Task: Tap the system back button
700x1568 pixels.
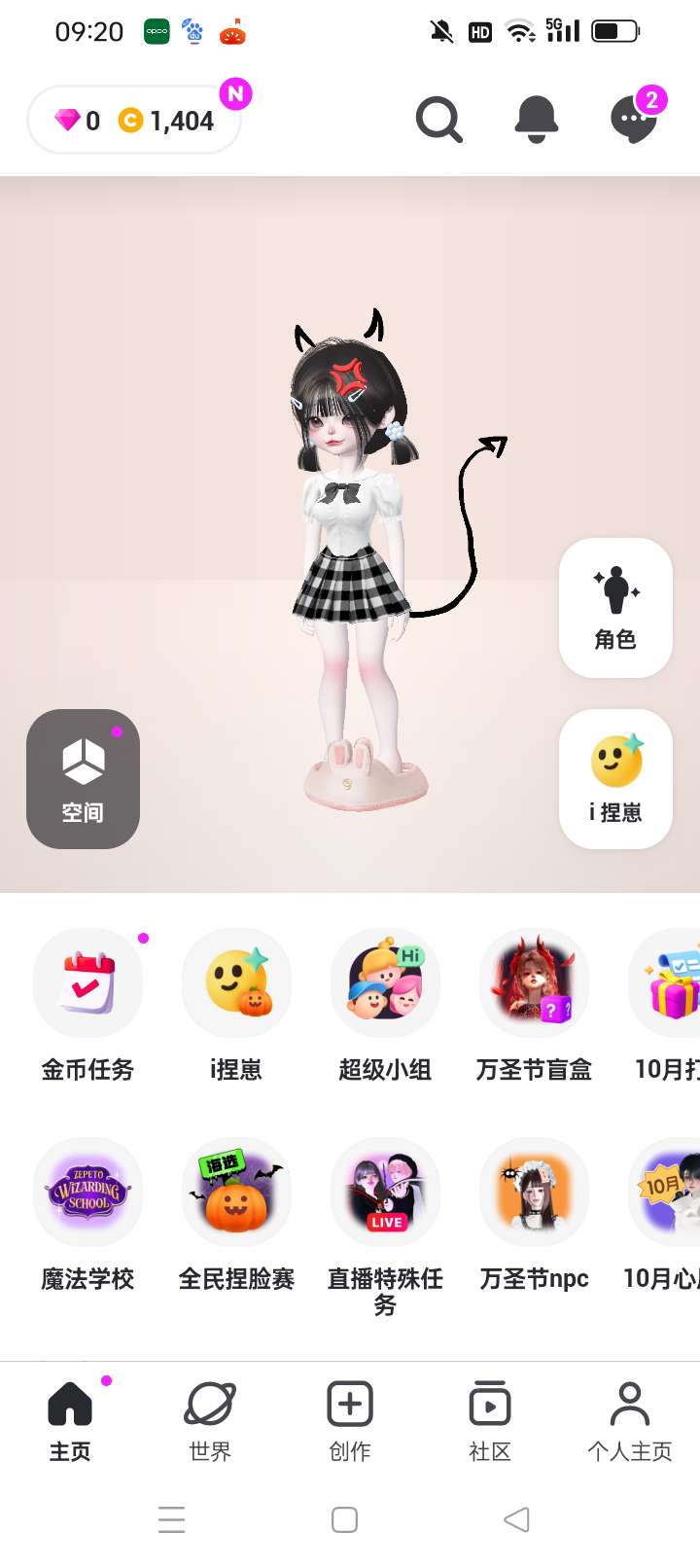Action: click(x=516, y=1519)
